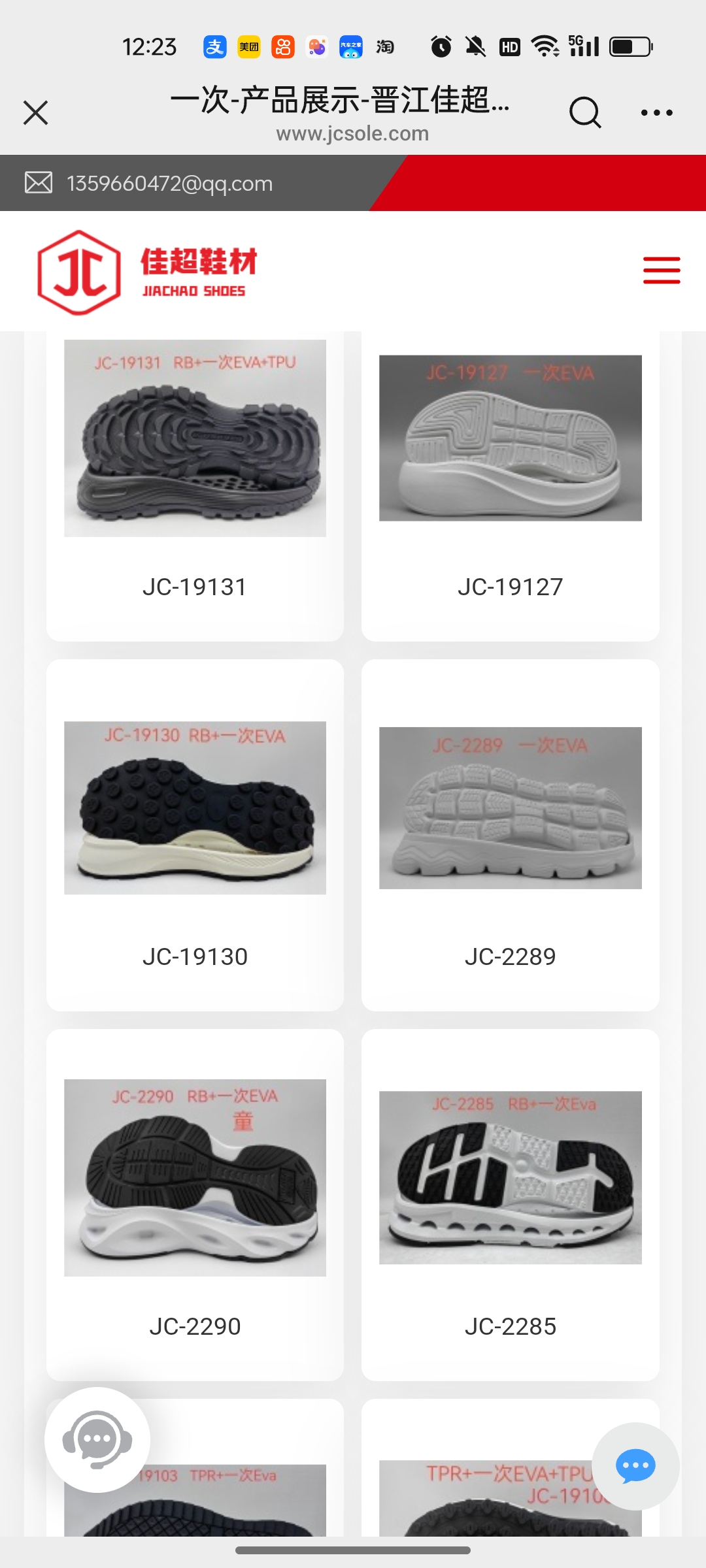Open the three-dot overflow menu

(x=656, y=112)
